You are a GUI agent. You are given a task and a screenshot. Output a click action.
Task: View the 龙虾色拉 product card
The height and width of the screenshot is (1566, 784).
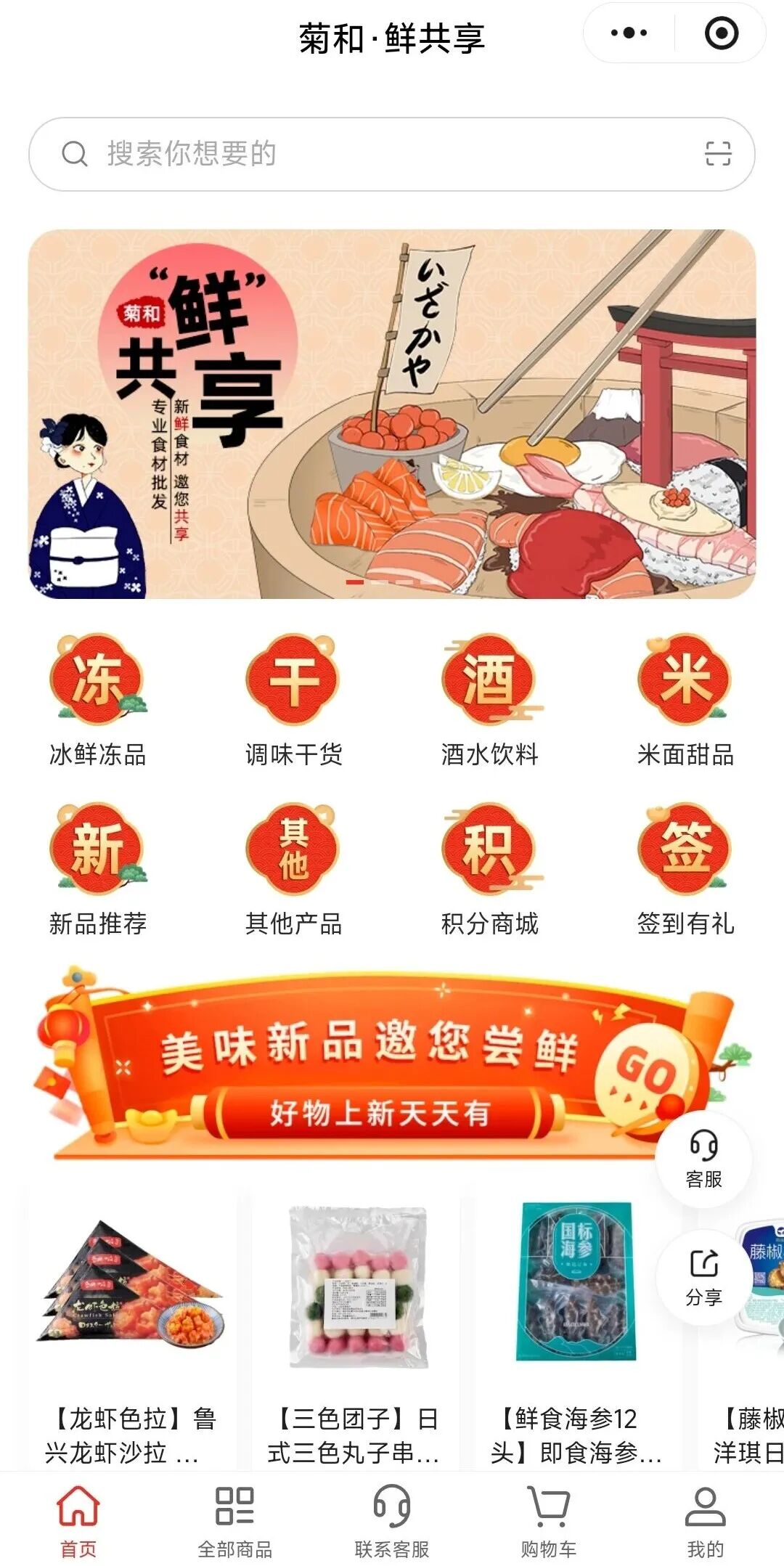(131, 1329)
